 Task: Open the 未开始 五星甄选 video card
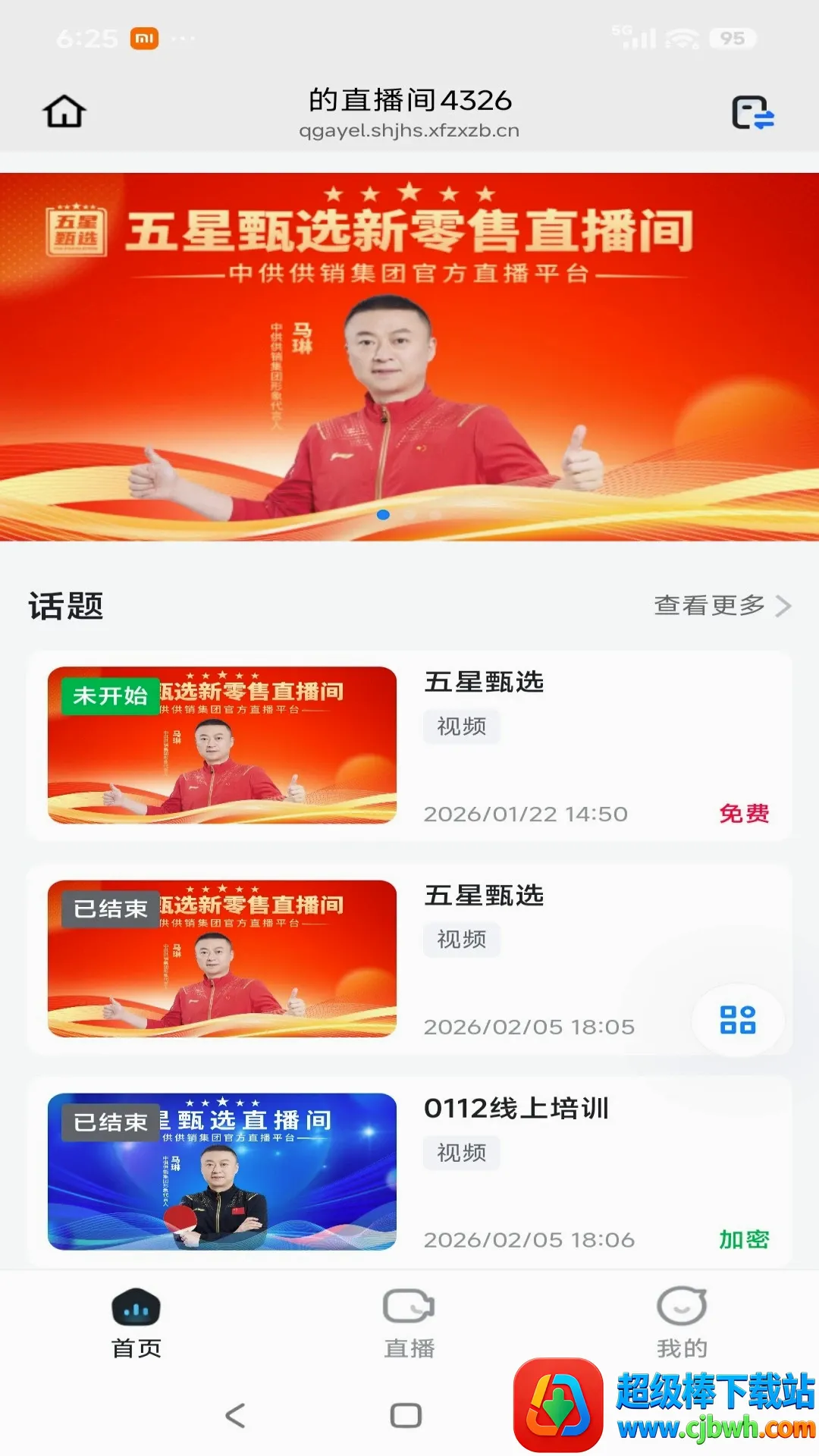click(x=409, y=745)
